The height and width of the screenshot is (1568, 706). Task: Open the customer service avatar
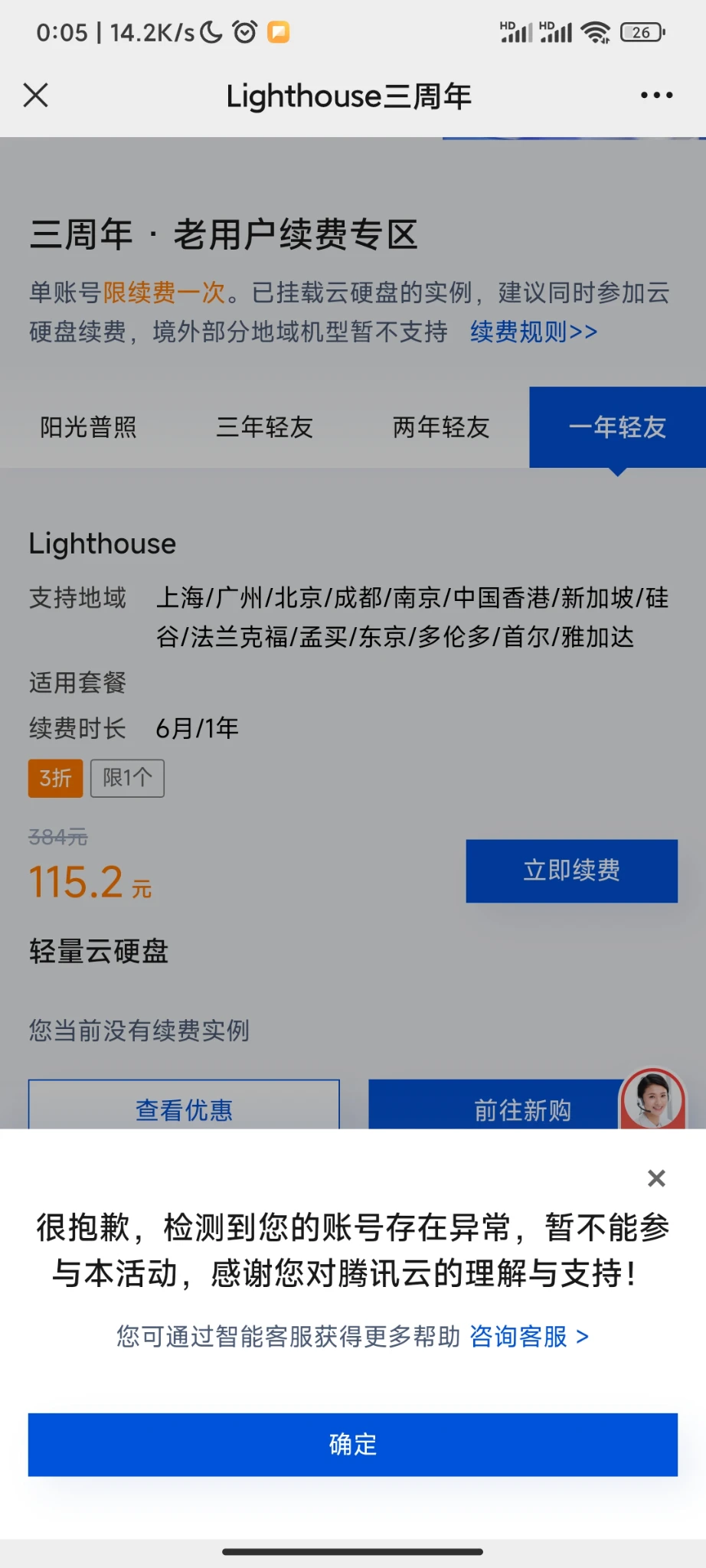click(653, 1099)
